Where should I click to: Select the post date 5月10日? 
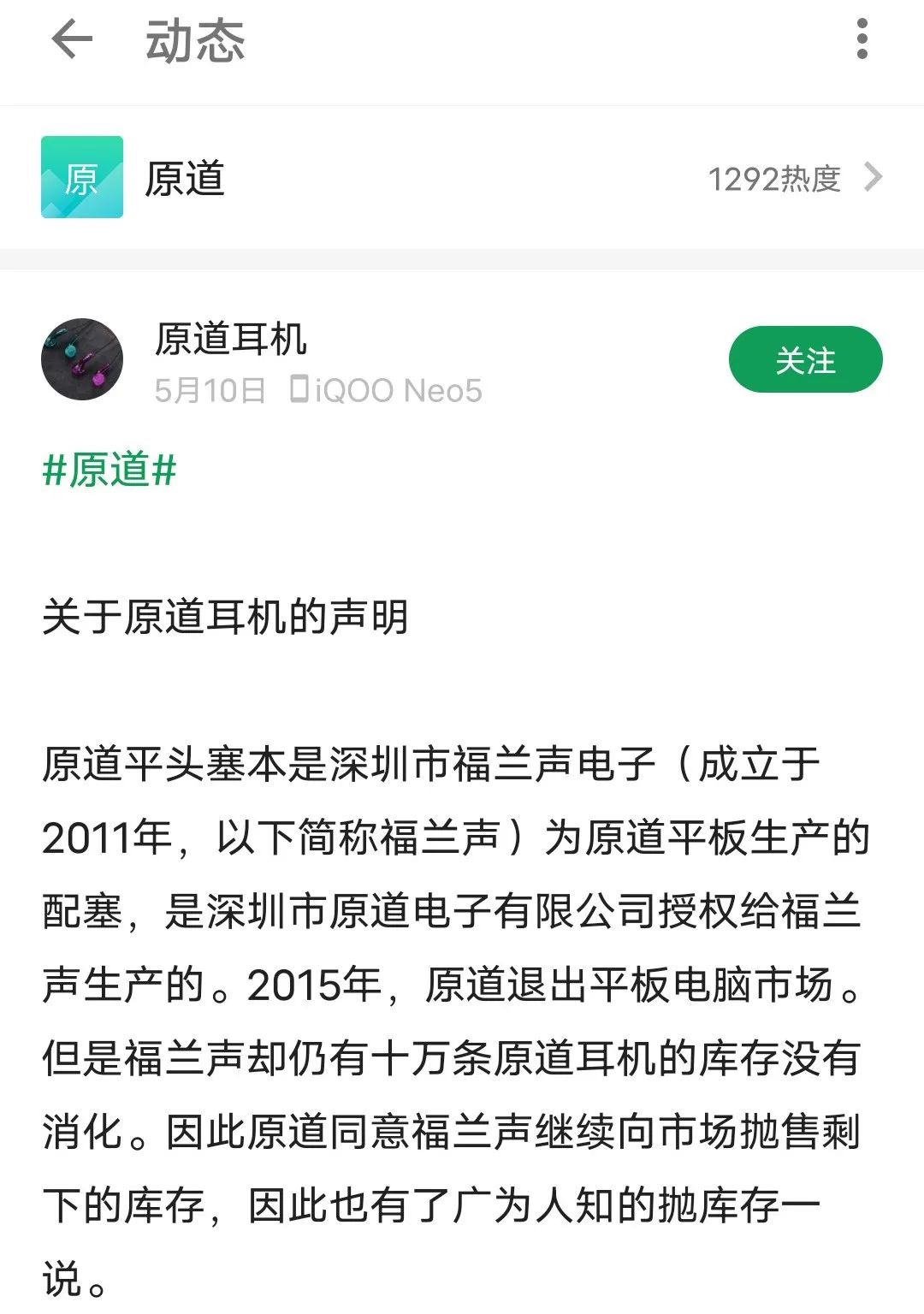click(x=211, y=389)
